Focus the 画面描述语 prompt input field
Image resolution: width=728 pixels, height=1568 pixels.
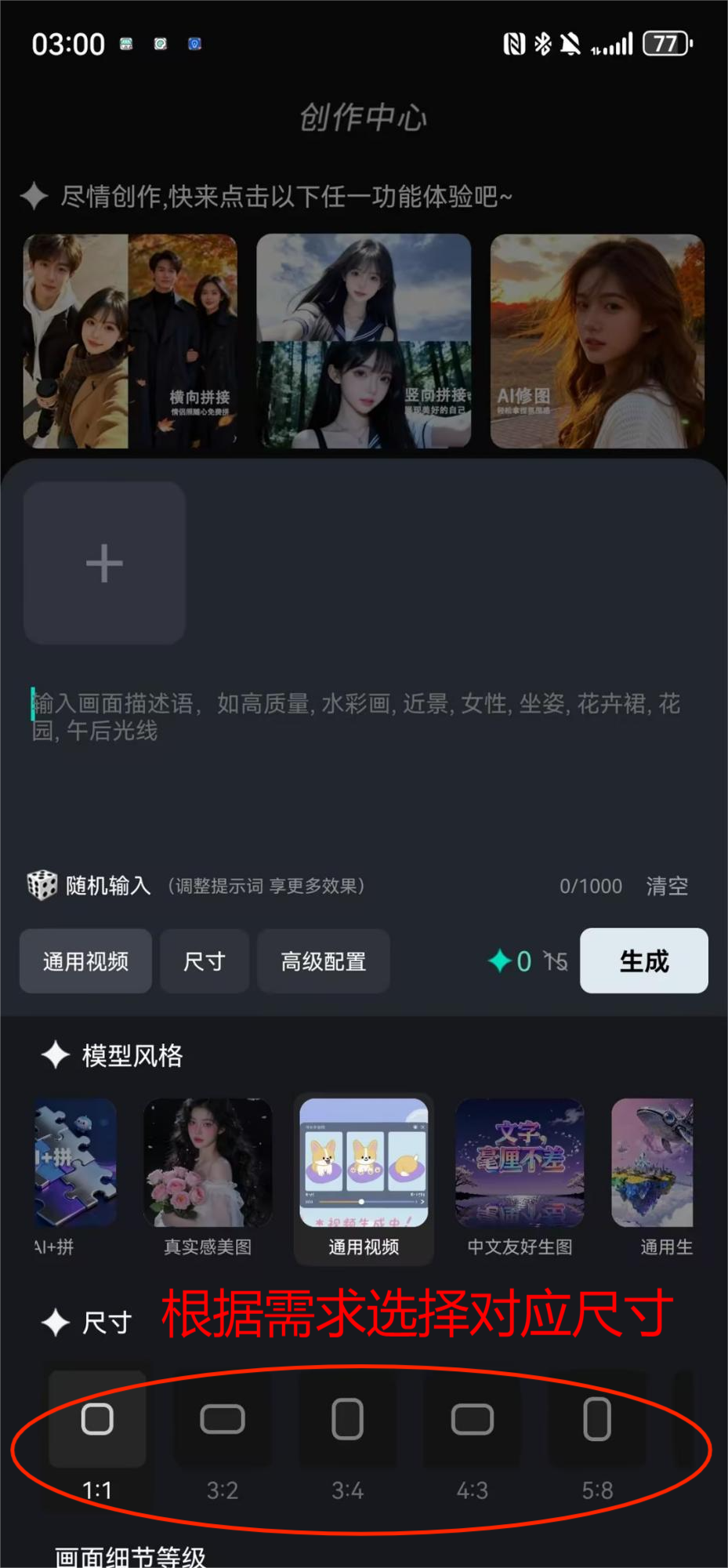pyautogui.click(x=360, y=753)
